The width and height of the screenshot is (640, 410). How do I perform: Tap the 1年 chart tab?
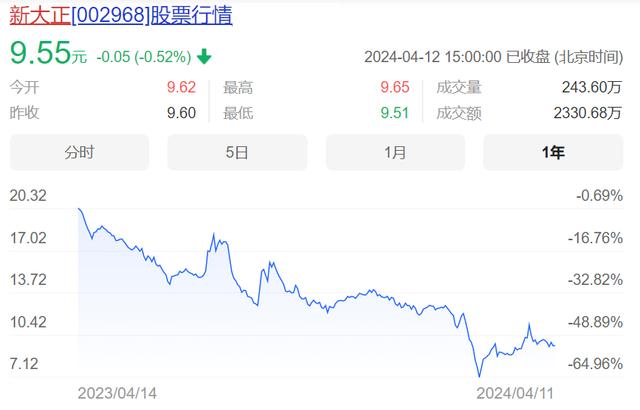coord(553,153)
